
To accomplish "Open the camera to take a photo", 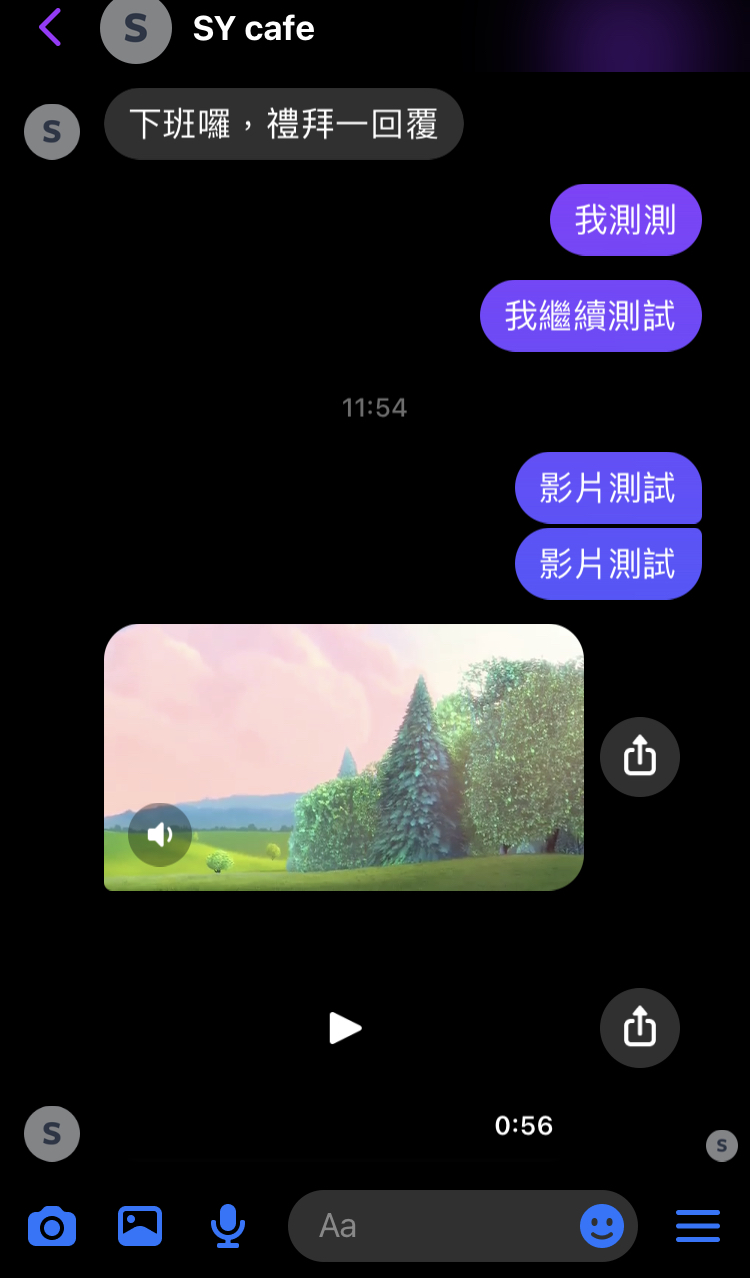I will 52,1226.
